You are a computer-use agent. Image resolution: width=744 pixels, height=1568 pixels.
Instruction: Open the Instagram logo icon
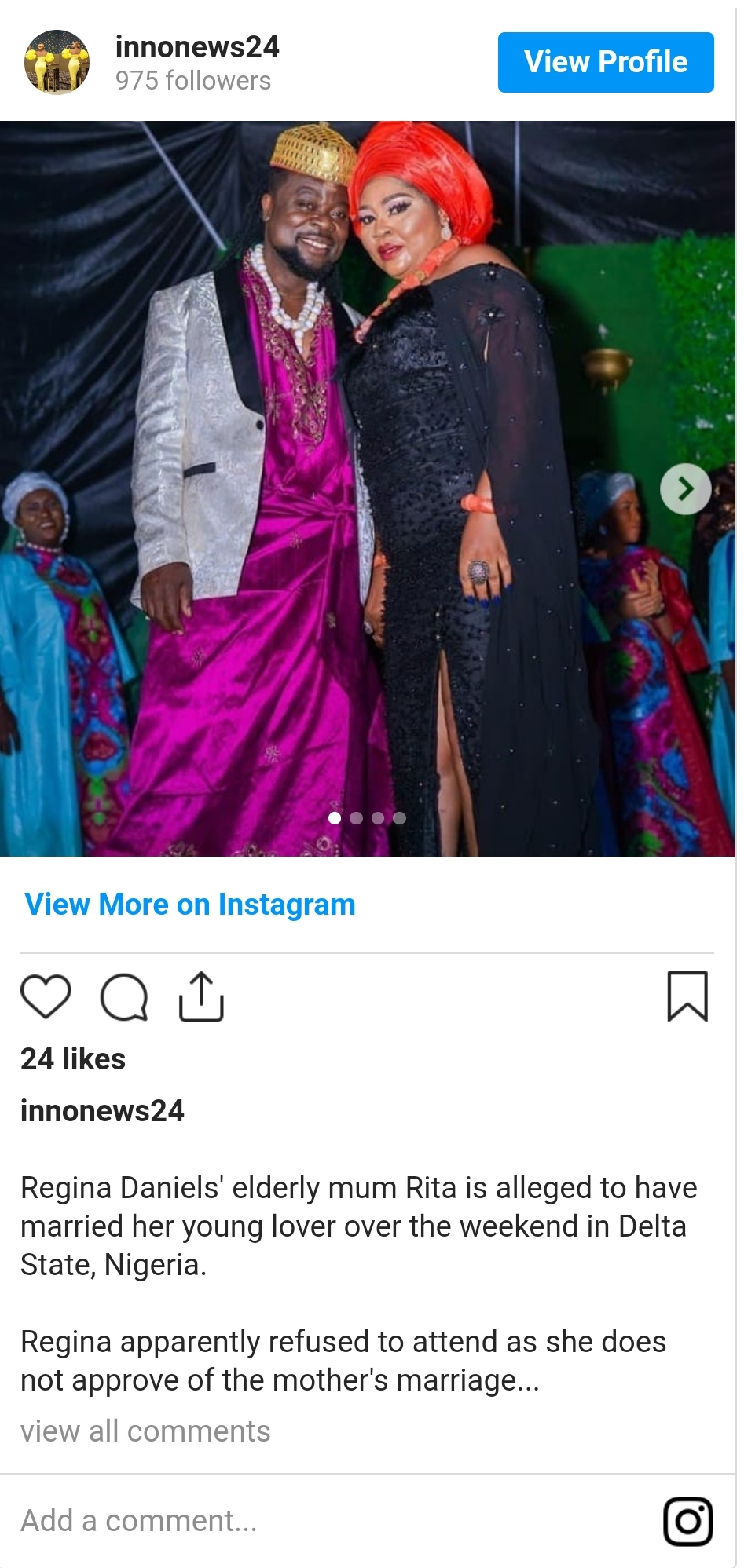[687, 1521]
